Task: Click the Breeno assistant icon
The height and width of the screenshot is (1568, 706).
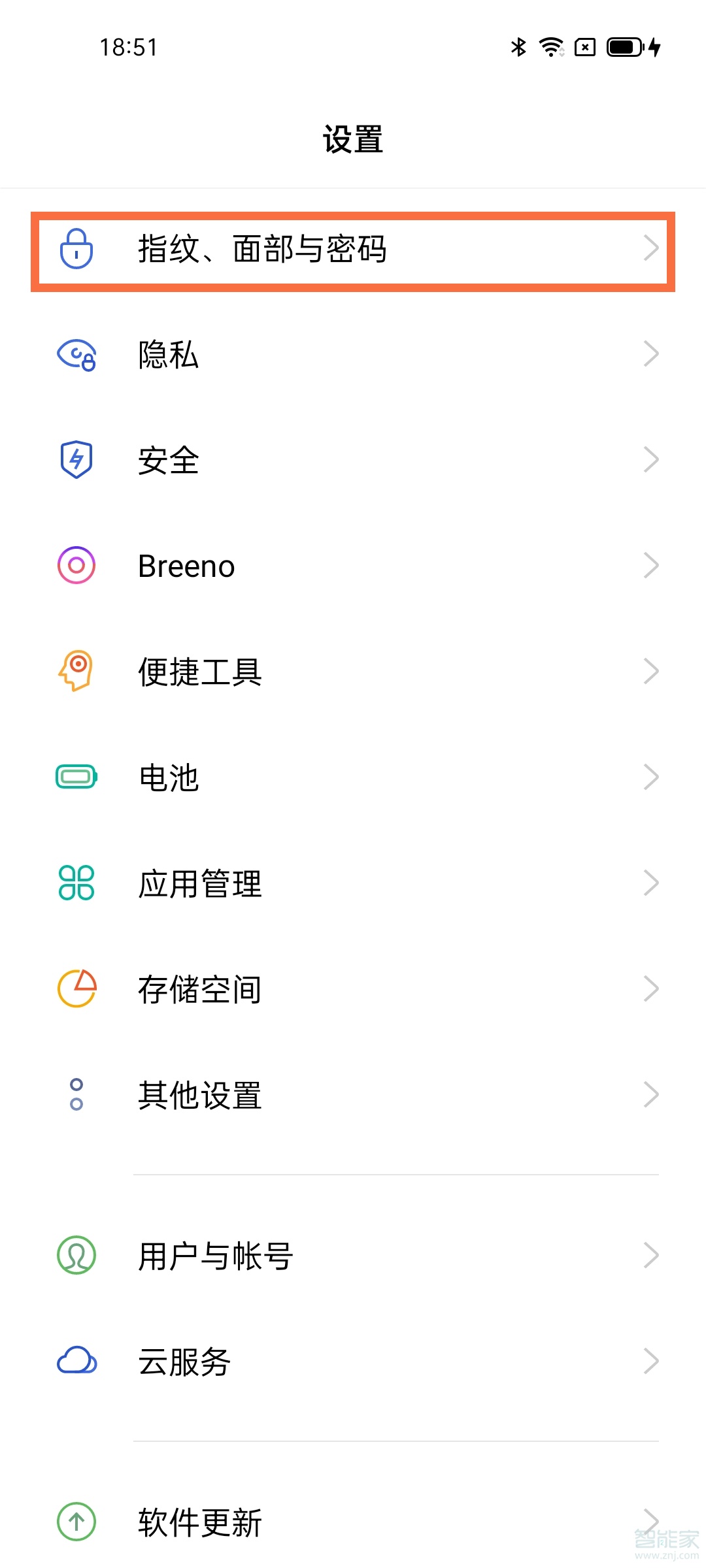Action: click(x=76, y=566)
